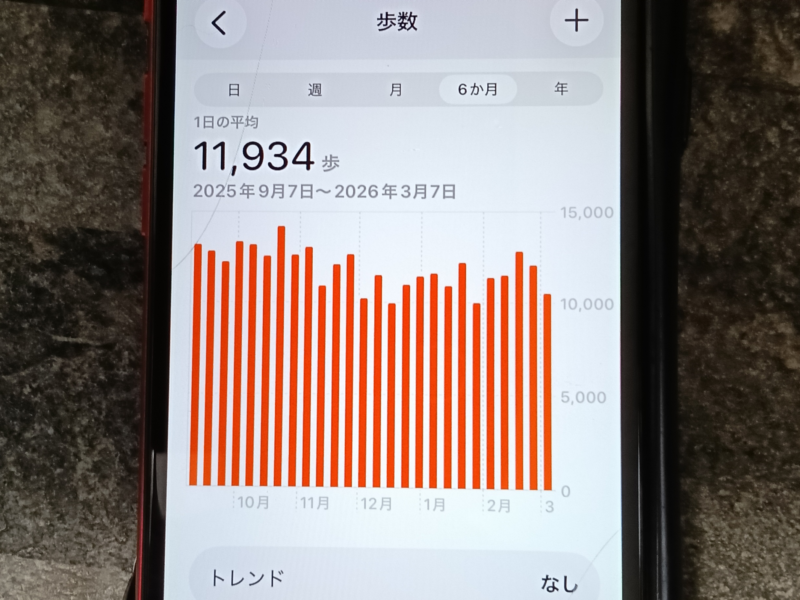Open the トレンド card
The width and height of the screenshot is (800, 600).
[x=390, y=579]
